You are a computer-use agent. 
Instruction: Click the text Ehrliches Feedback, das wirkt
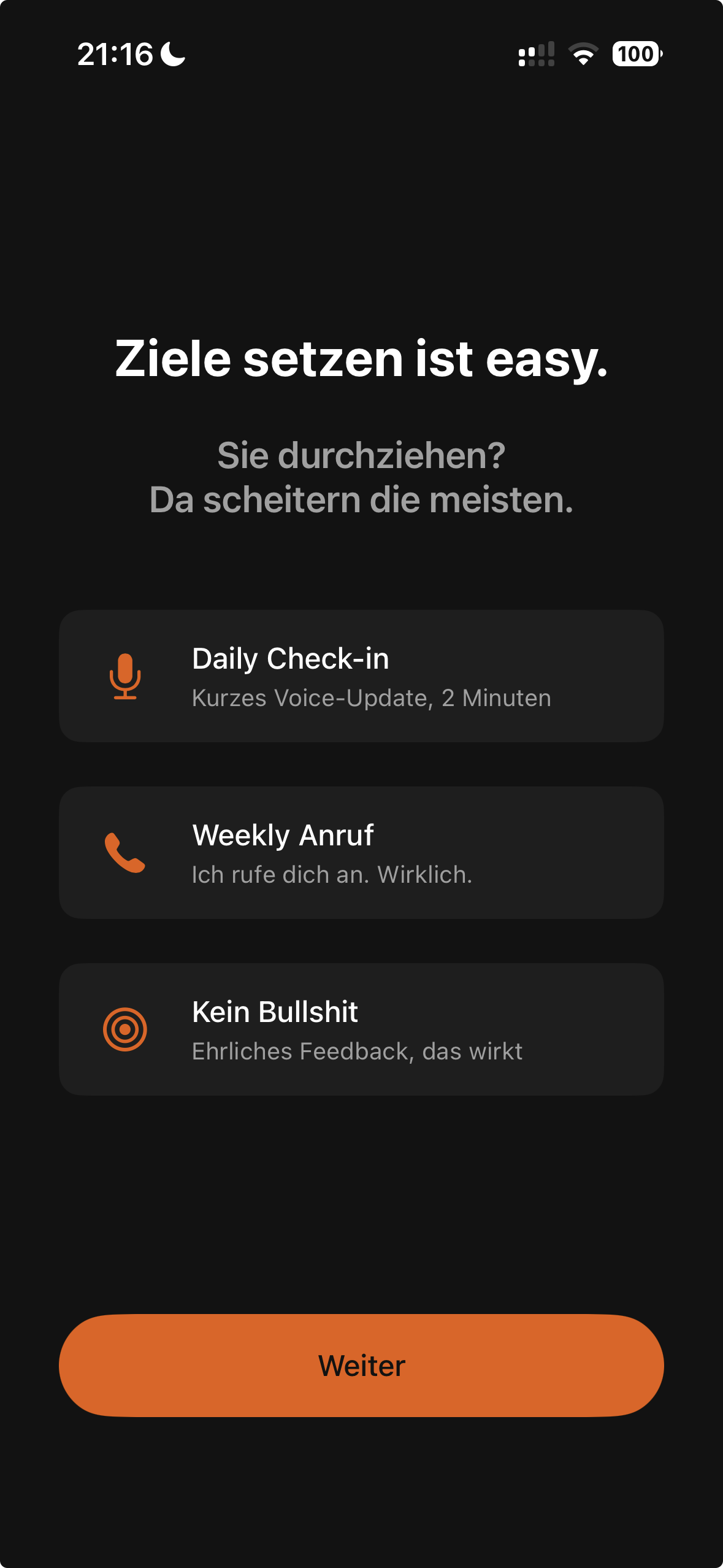click(x=357, y=1051)
